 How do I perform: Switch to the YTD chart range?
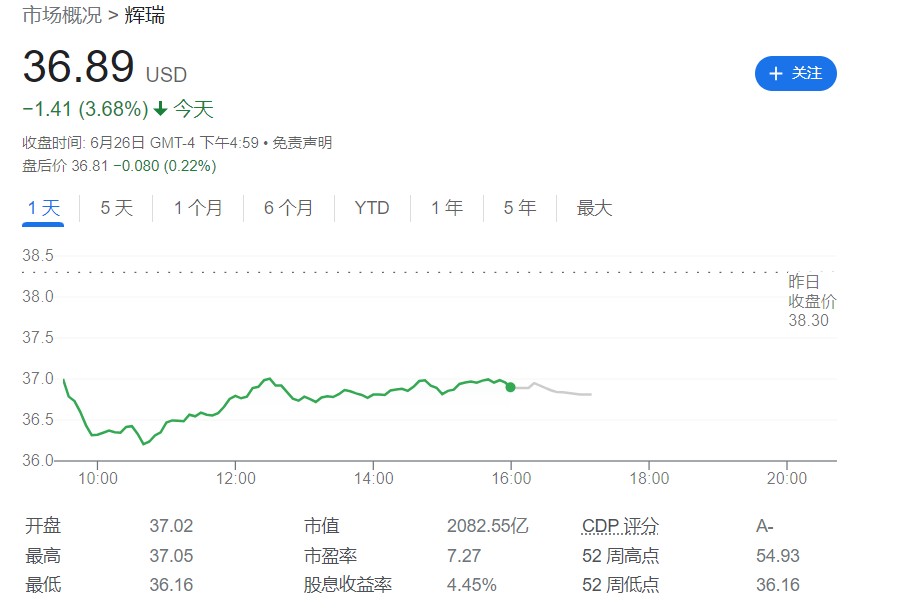tap(372, 208)
